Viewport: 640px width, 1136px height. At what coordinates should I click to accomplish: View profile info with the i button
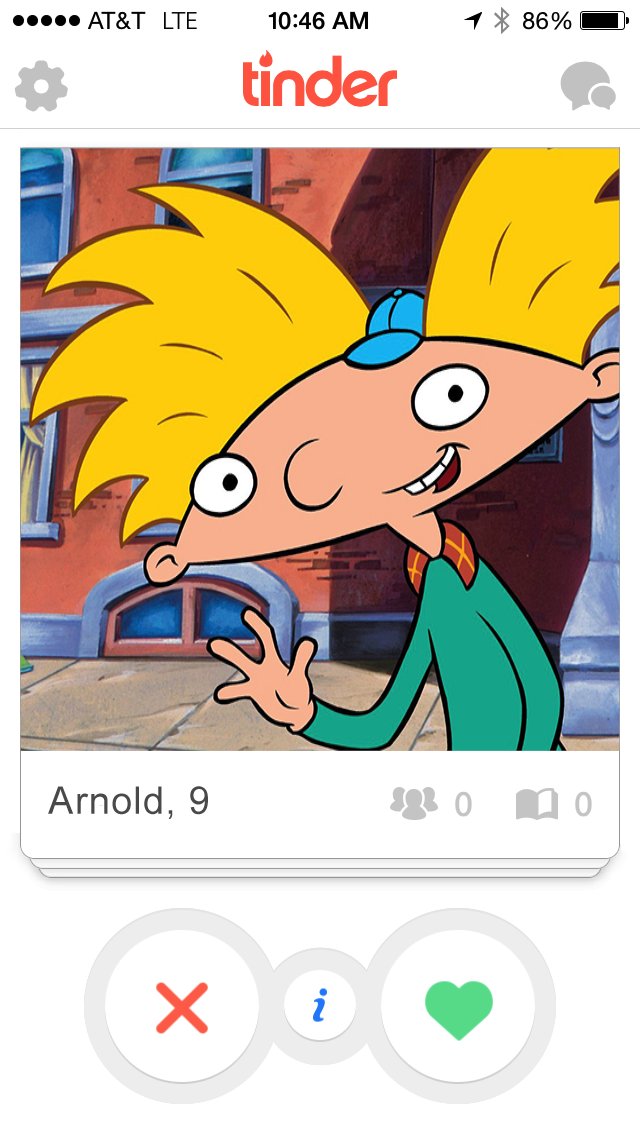click(x=320, y=1006)
